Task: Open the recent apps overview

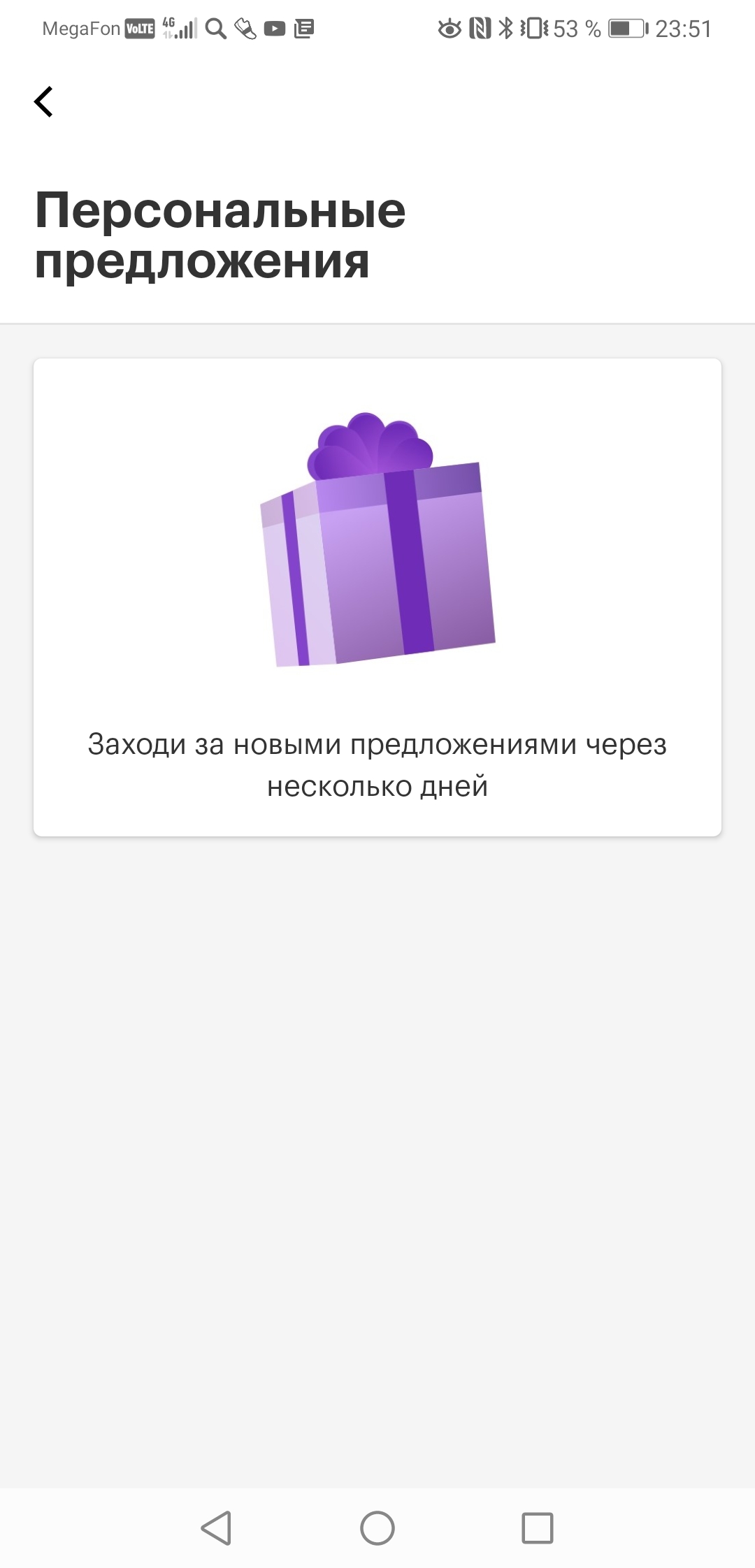Action: (x=538, y=1527)
